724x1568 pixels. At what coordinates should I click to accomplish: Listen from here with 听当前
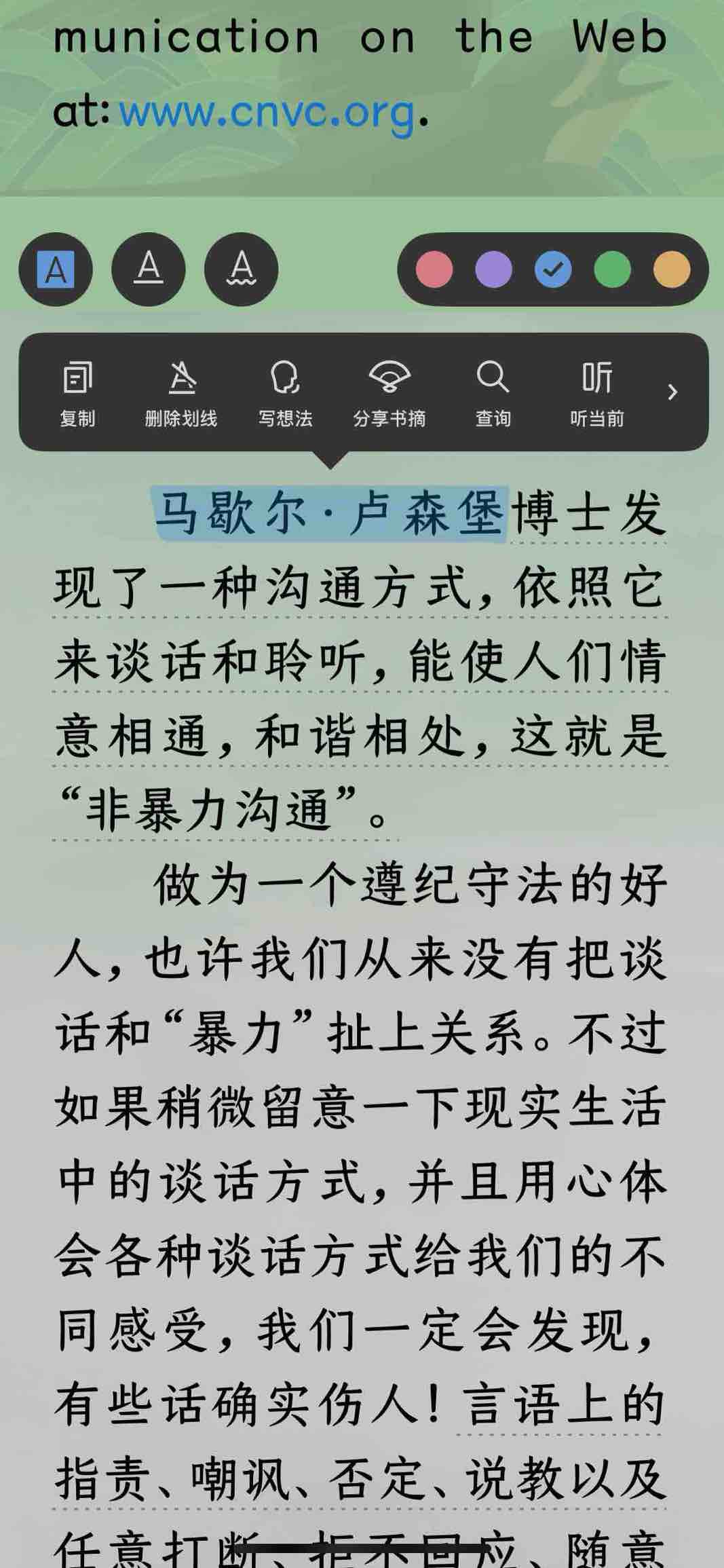click(x=596, y=392)
